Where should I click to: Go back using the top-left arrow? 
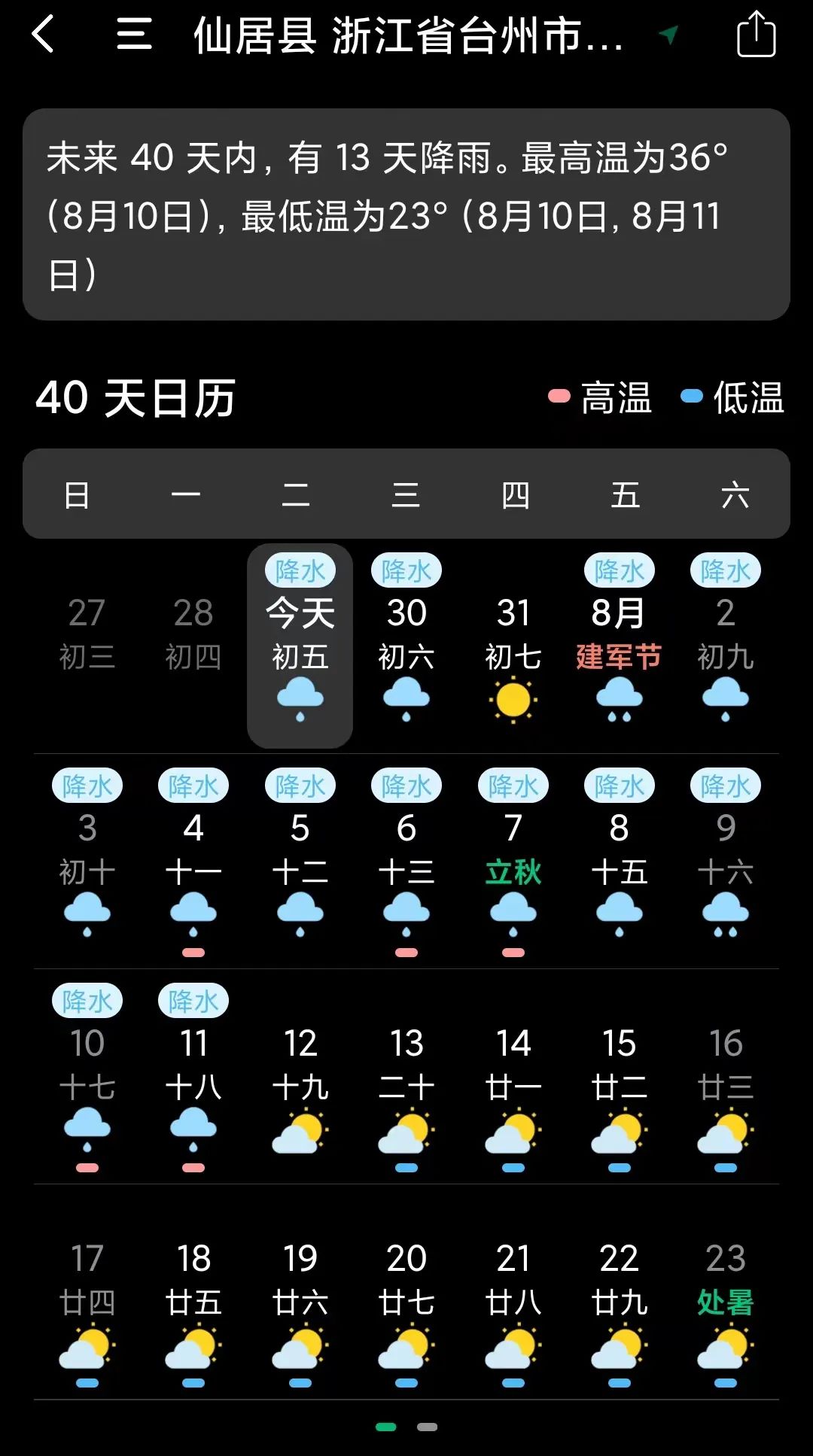pyautogui.click(x=44, y=35)
